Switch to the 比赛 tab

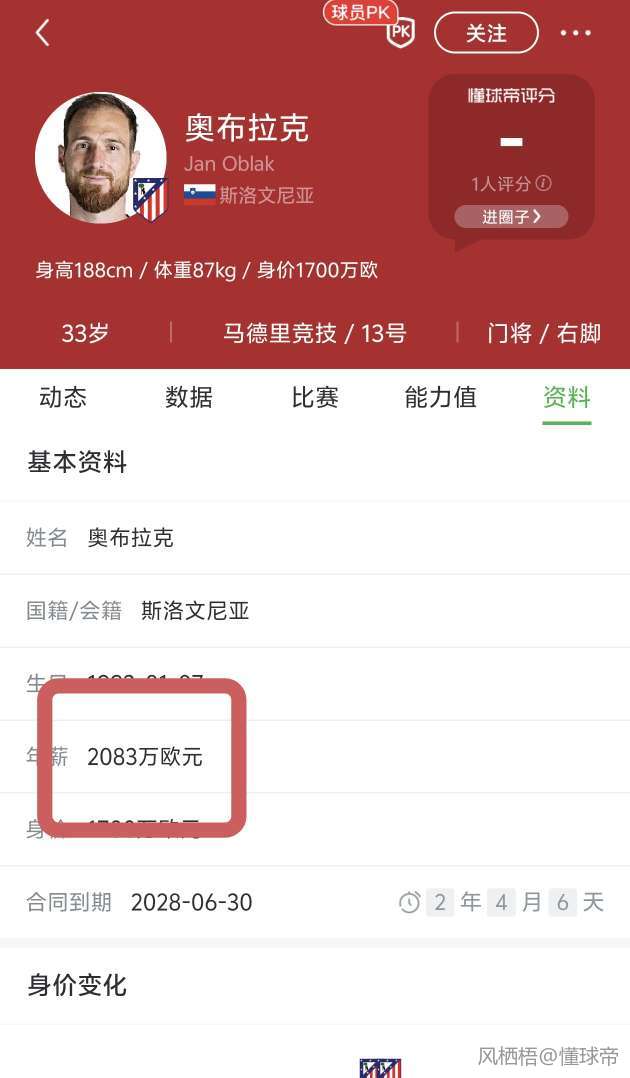tap(315, 397)
